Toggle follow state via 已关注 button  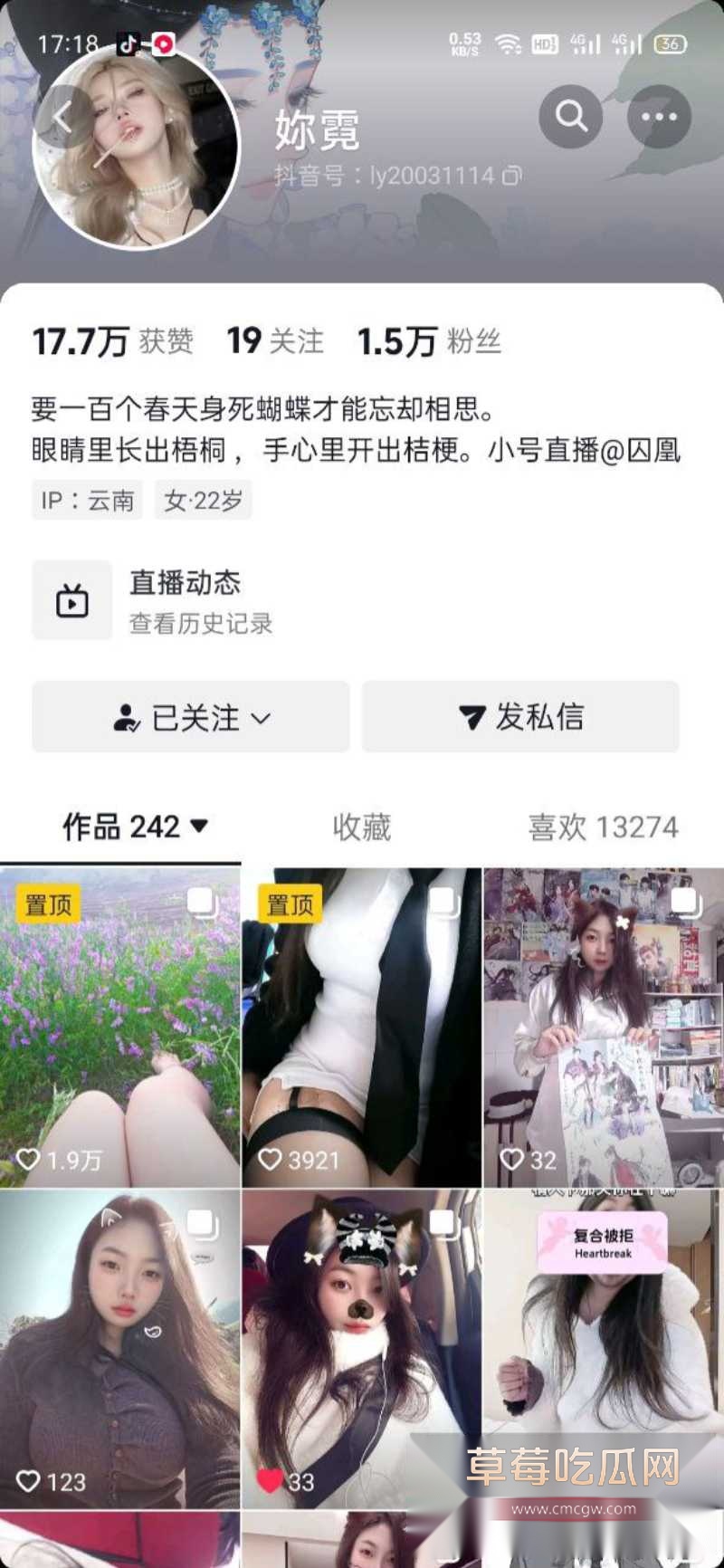click(x=189, y=717)
